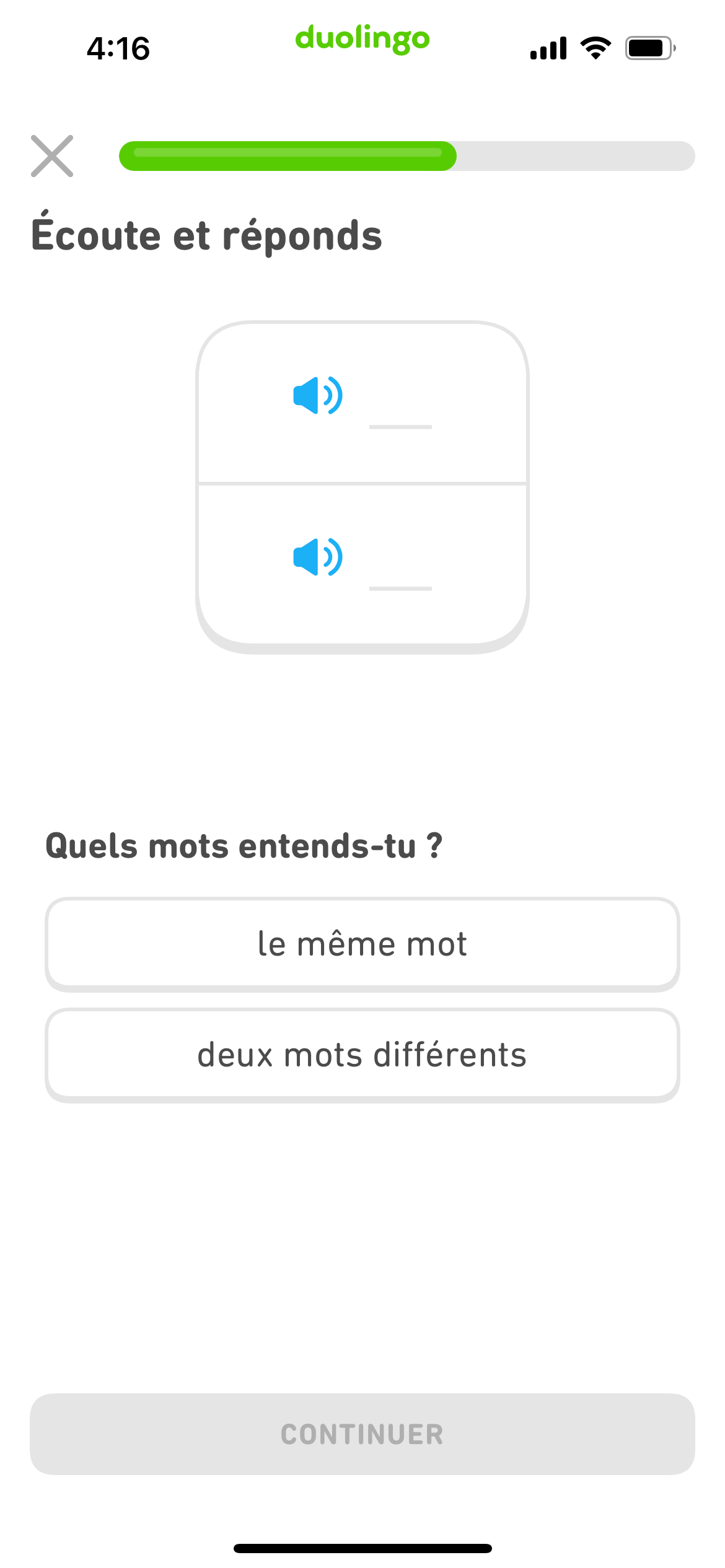Tap the clock showing 4:16
The height and width of the screenshot is (1568, 725).
(118, 48)
